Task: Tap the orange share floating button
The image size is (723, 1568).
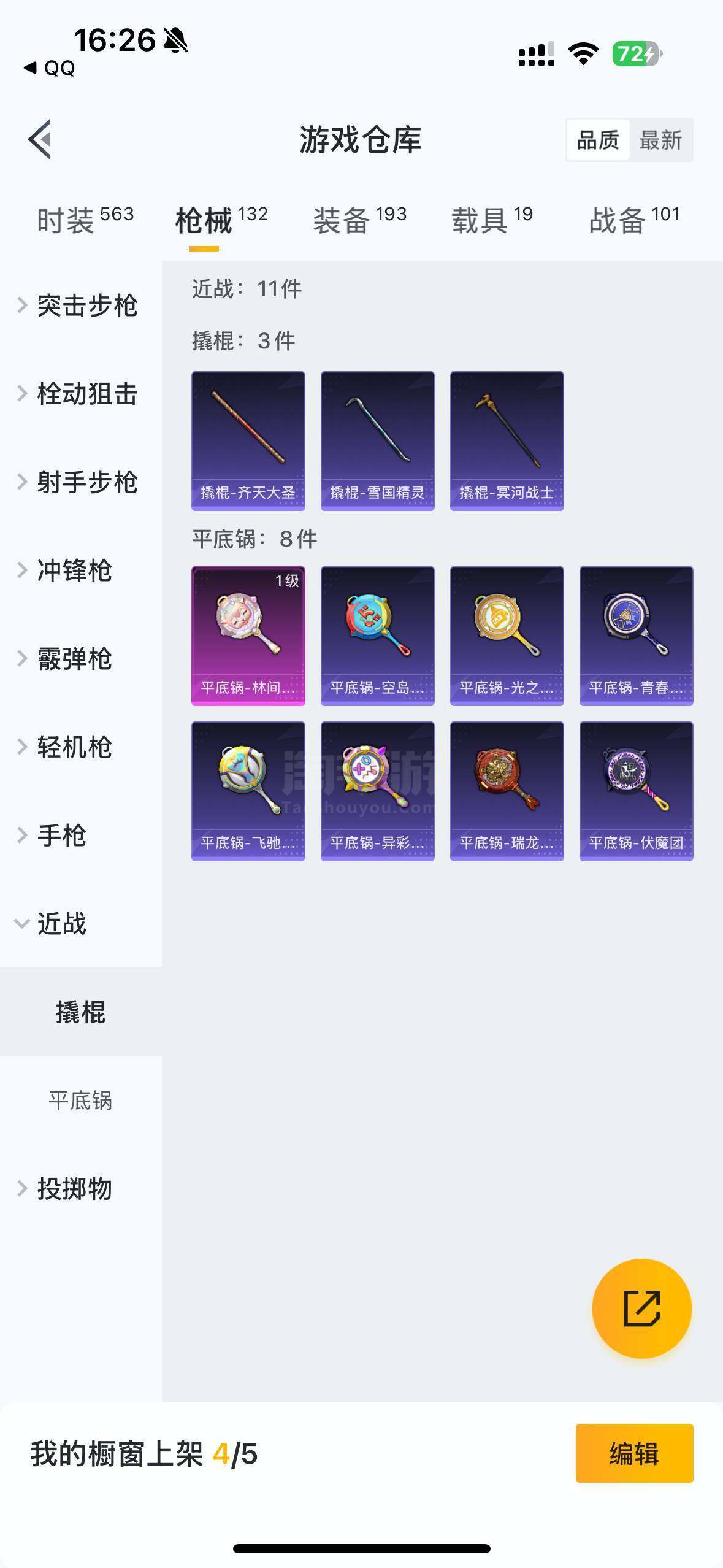Action: [x=641, y=1309]
